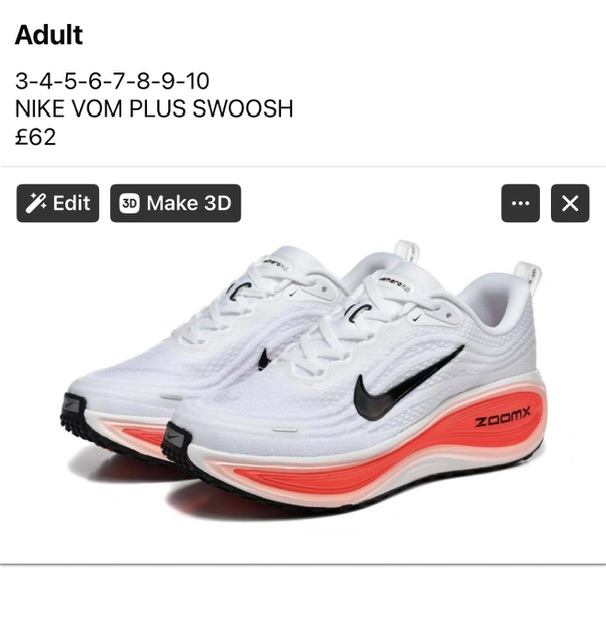Open the attached Nike shoe photo
The image size is (606, 640).
tap(303, 390)
